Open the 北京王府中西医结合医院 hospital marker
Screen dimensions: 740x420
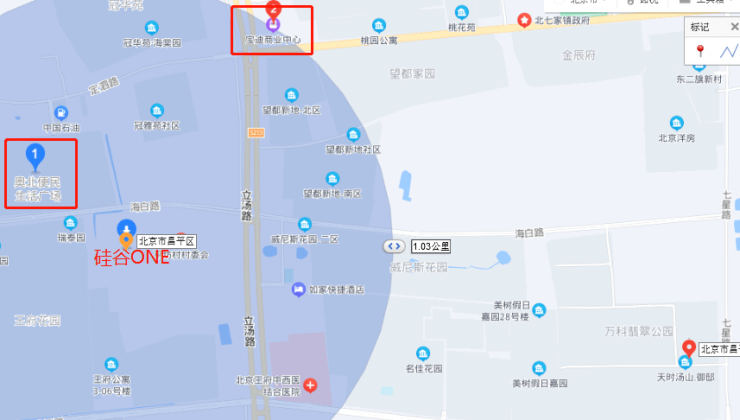tap(311, 385)
